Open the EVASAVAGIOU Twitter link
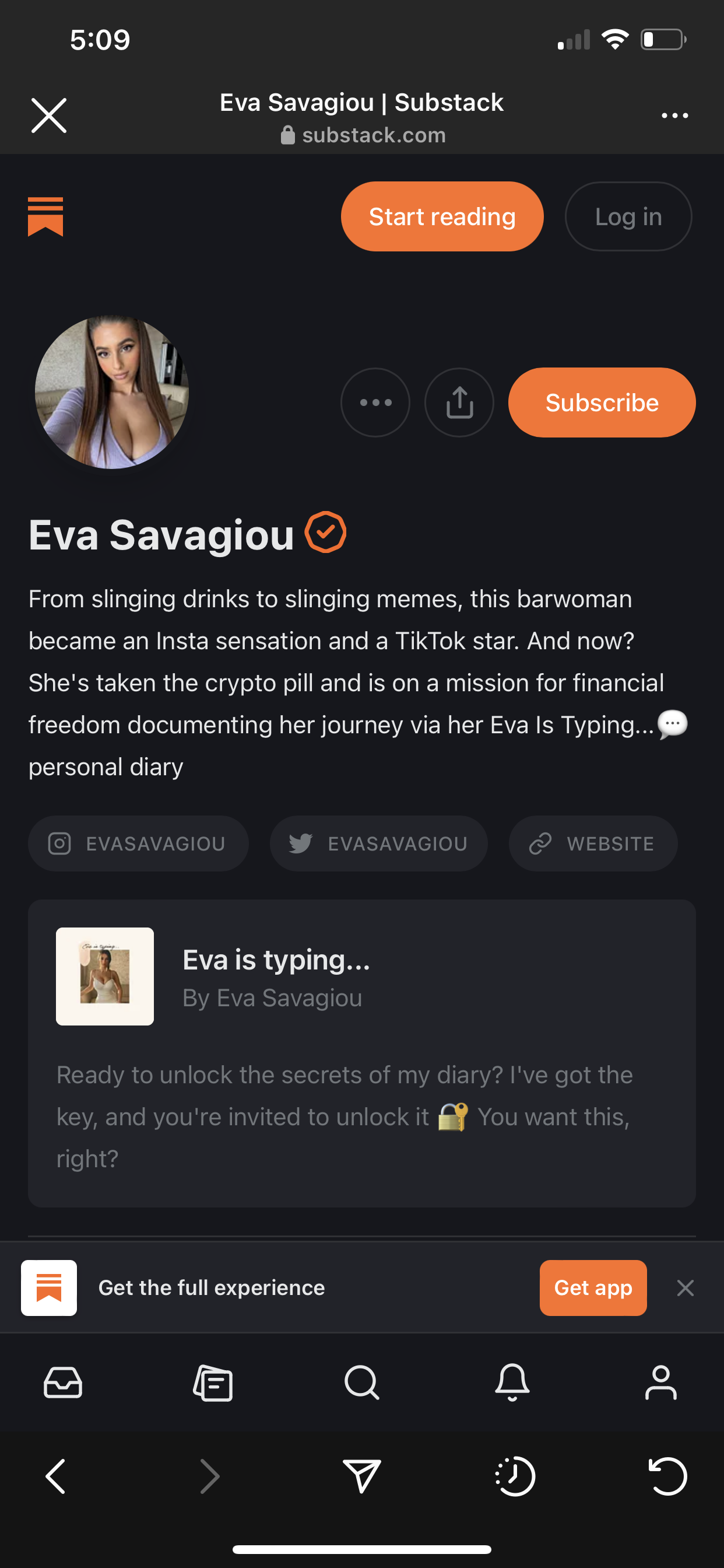Image resolution: width=724 pixels, height=1568 pixels. point(378,843)
